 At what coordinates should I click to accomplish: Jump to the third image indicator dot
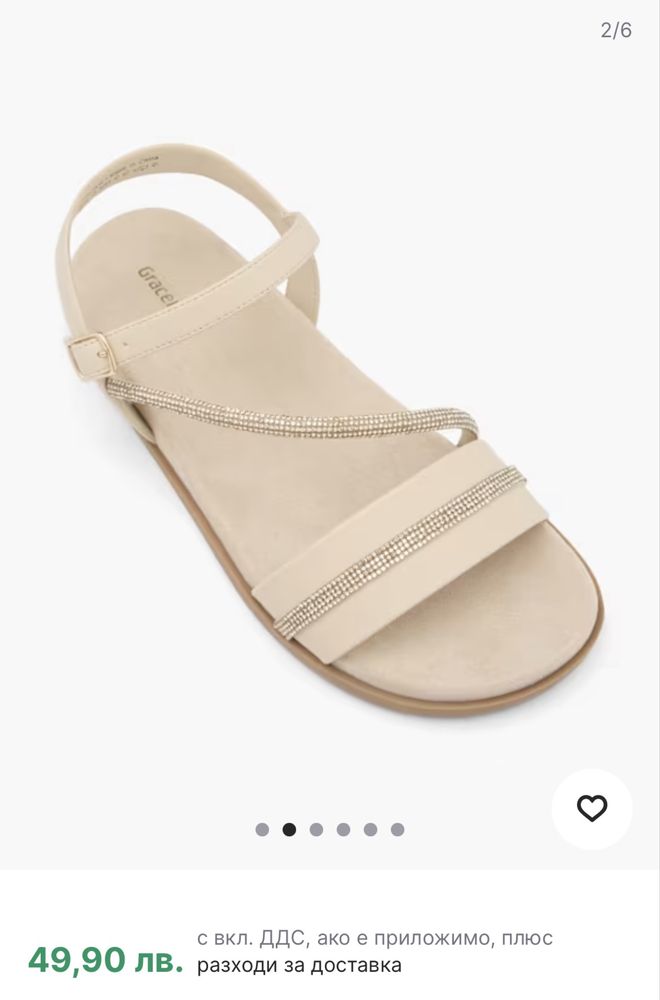316,829
